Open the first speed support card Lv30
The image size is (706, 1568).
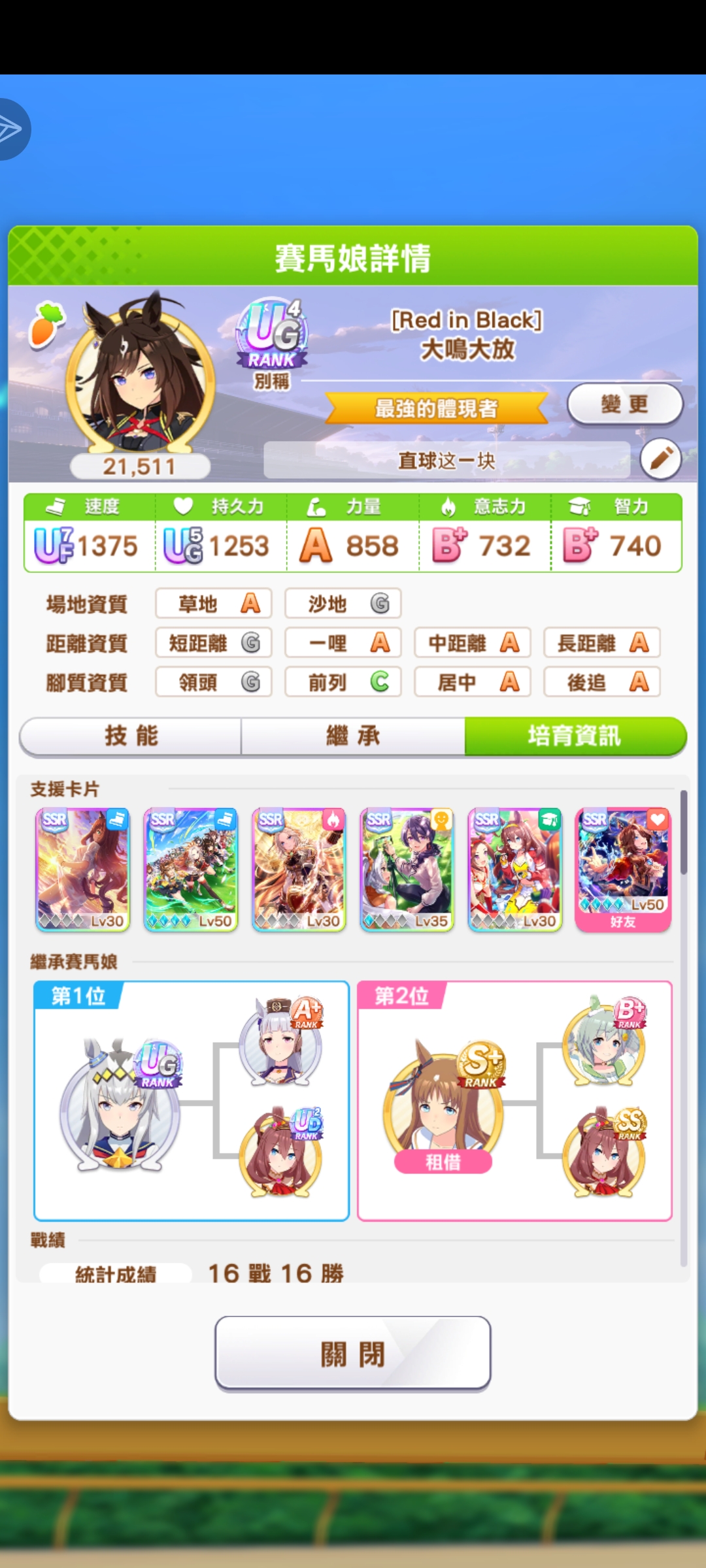pos(83,869)
